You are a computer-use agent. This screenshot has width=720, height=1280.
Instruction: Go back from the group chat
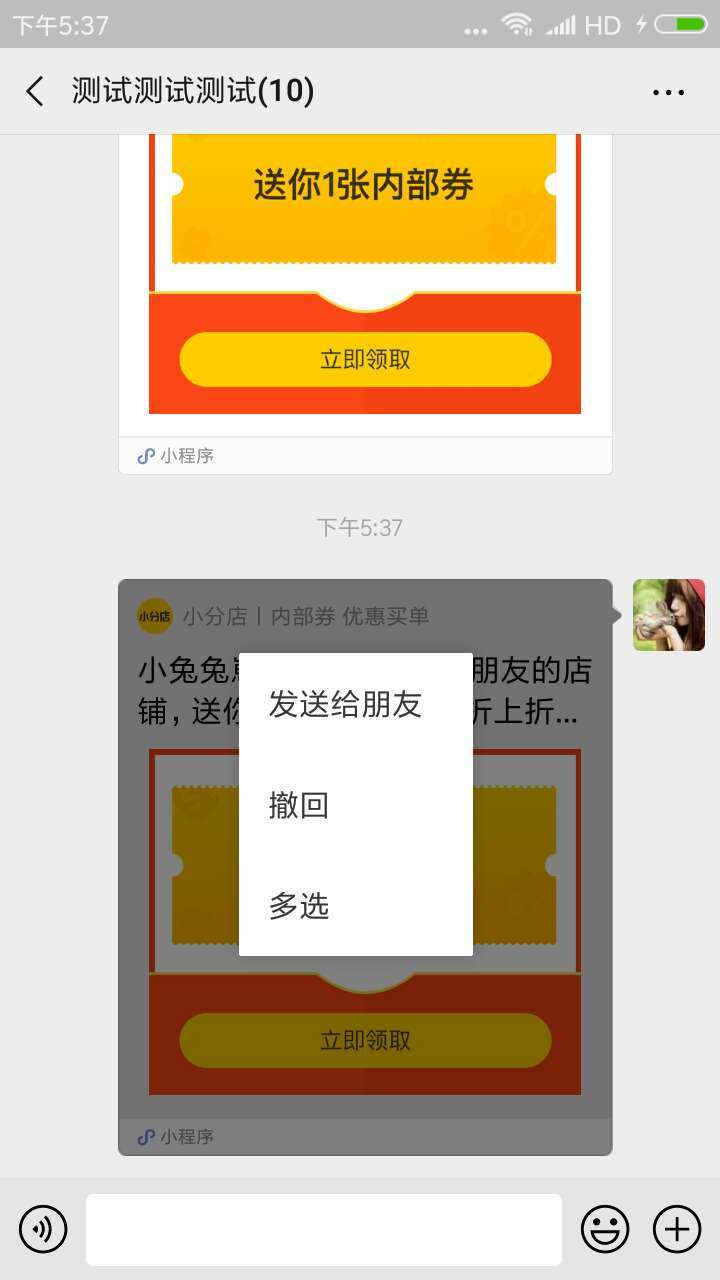click(35, 92)
